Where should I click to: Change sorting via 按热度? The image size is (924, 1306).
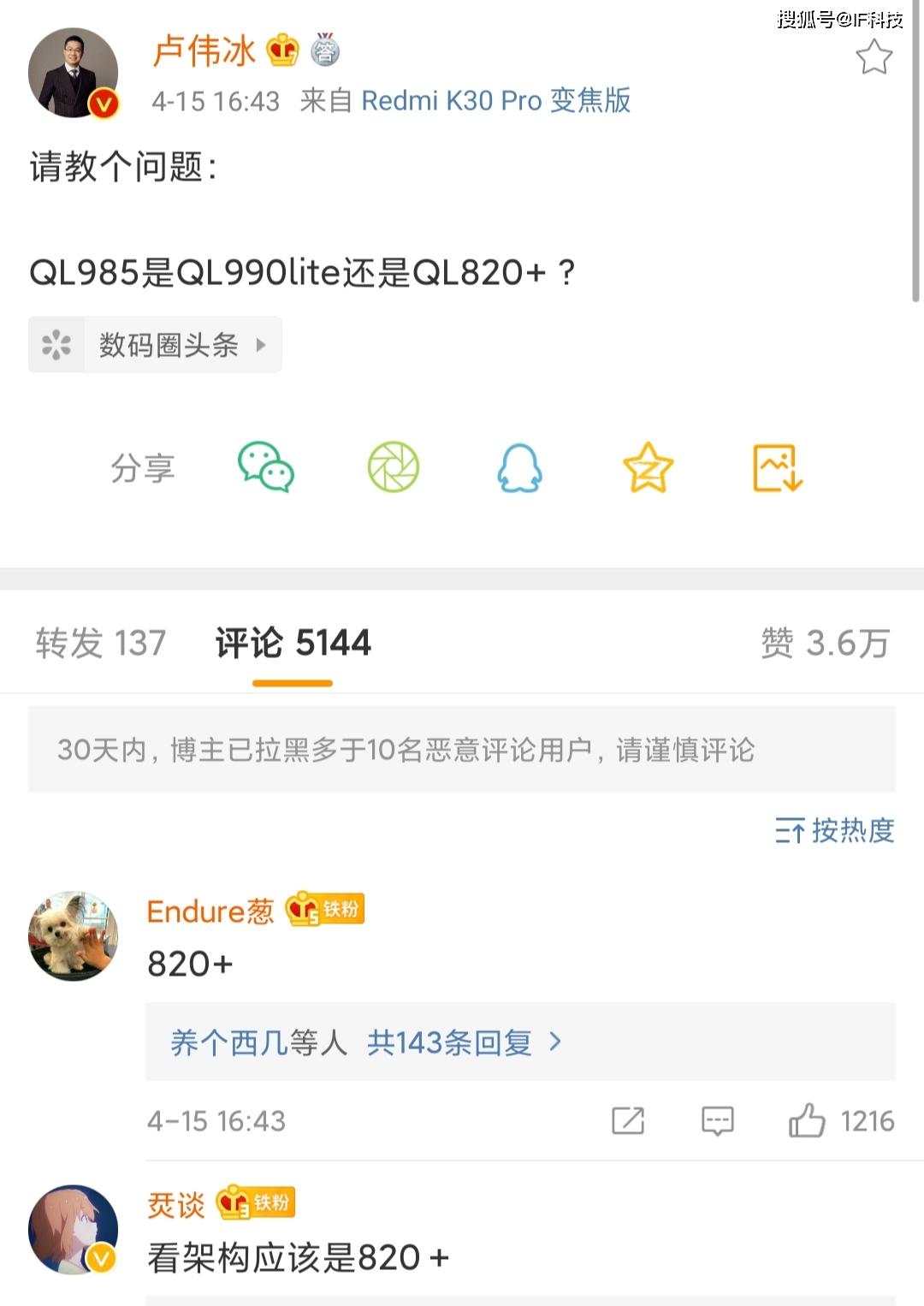(835, 830)
